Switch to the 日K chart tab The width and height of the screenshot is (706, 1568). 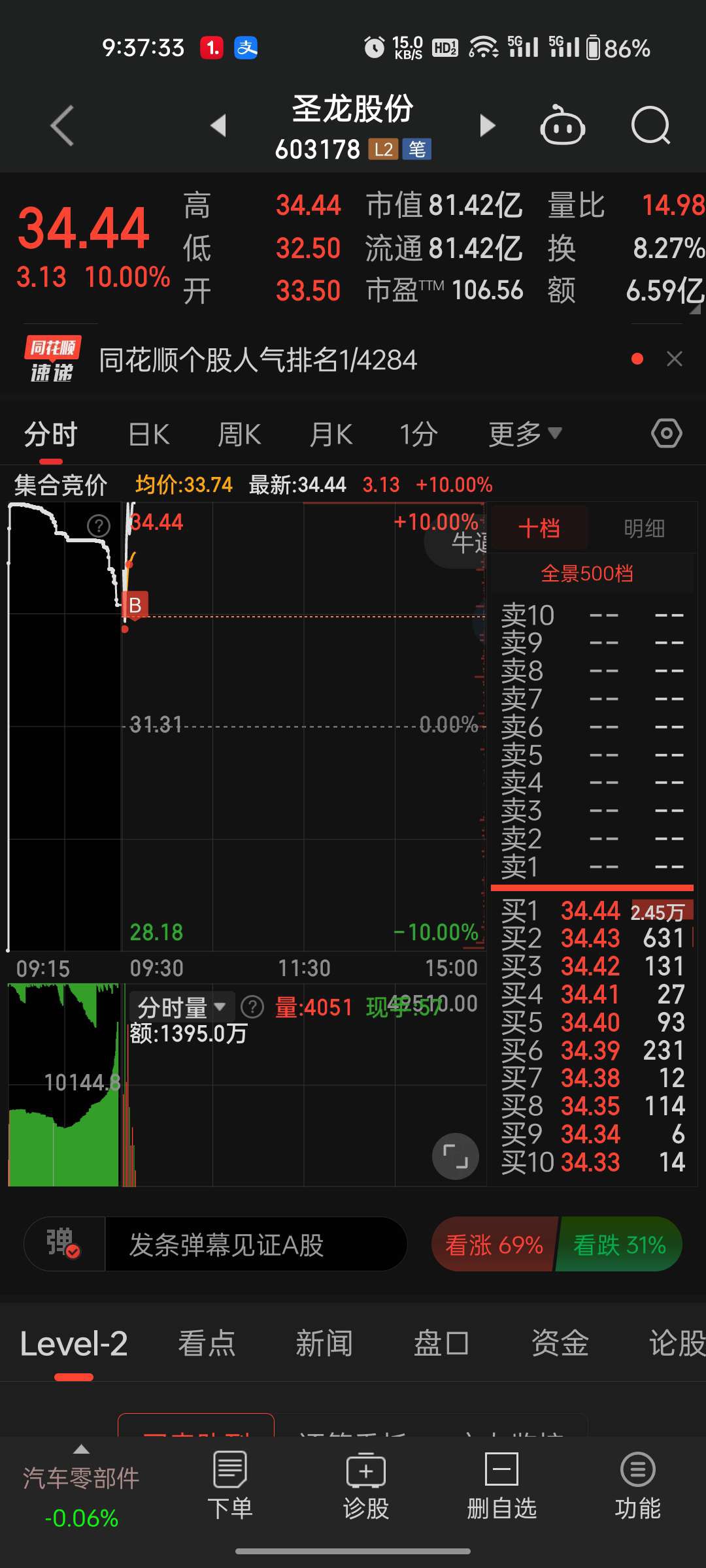point(149,434)
